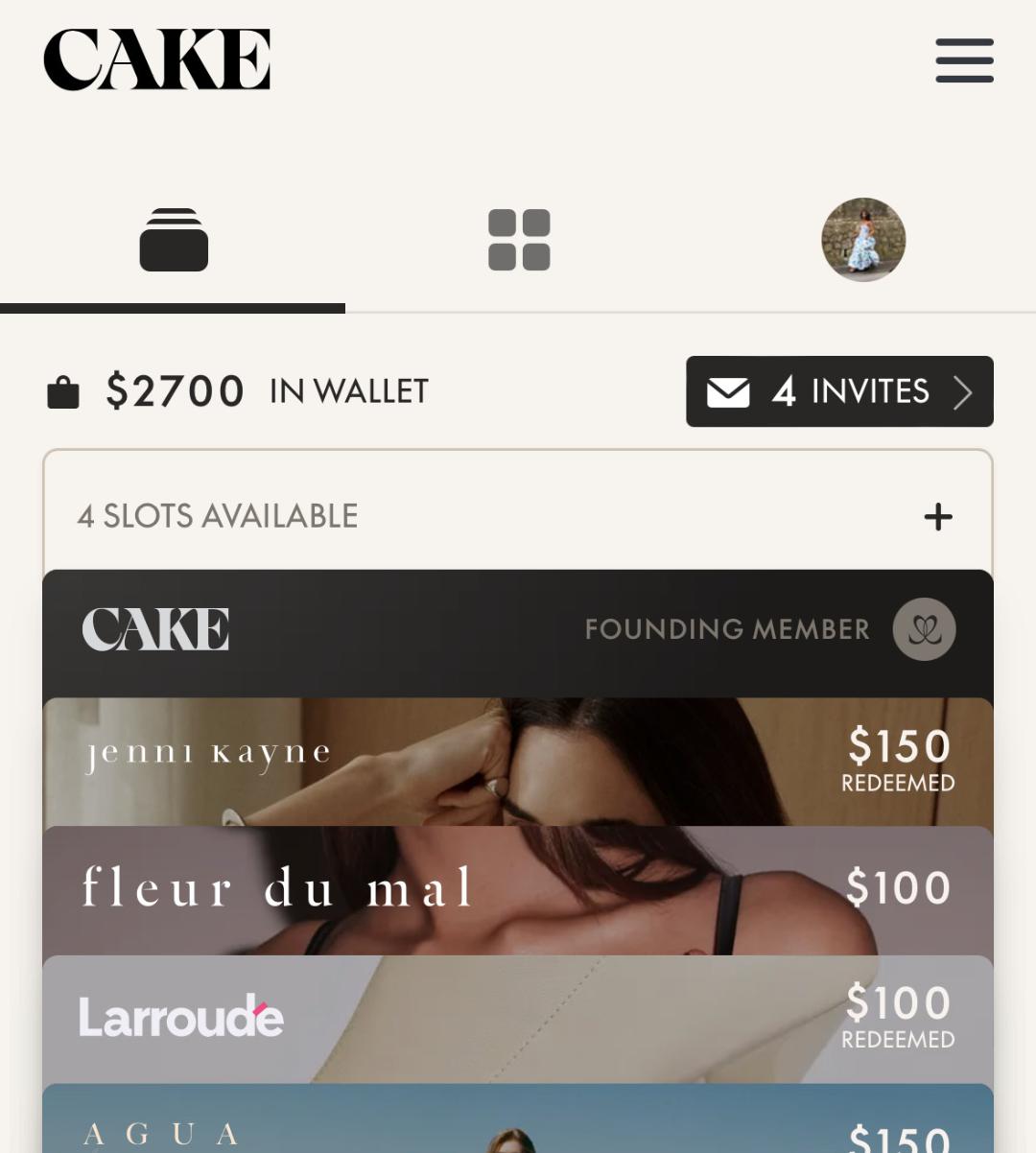Open the Agua $150 card
This screenshot has width=1036, height=1153.
click(518, 1122)
